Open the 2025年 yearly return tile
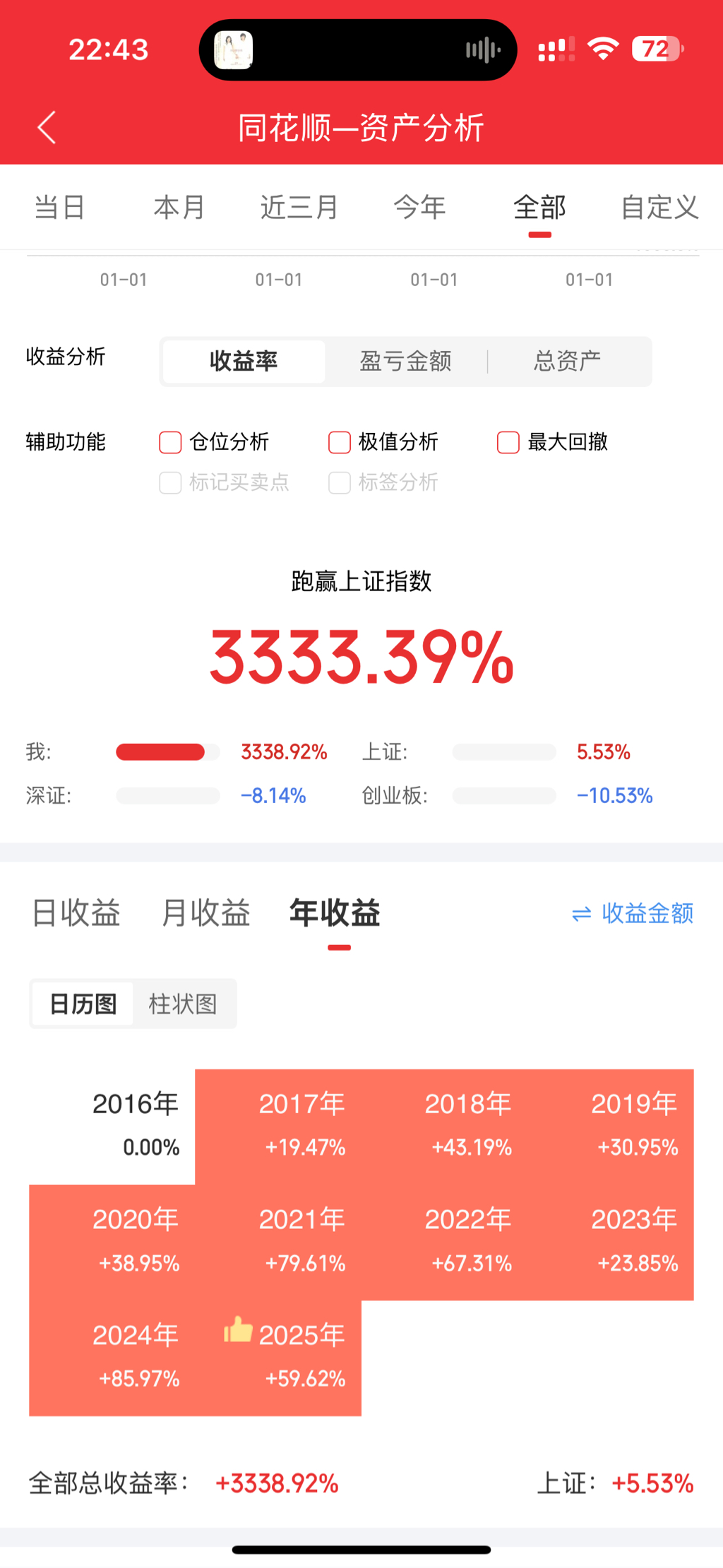 point(278,1358)
